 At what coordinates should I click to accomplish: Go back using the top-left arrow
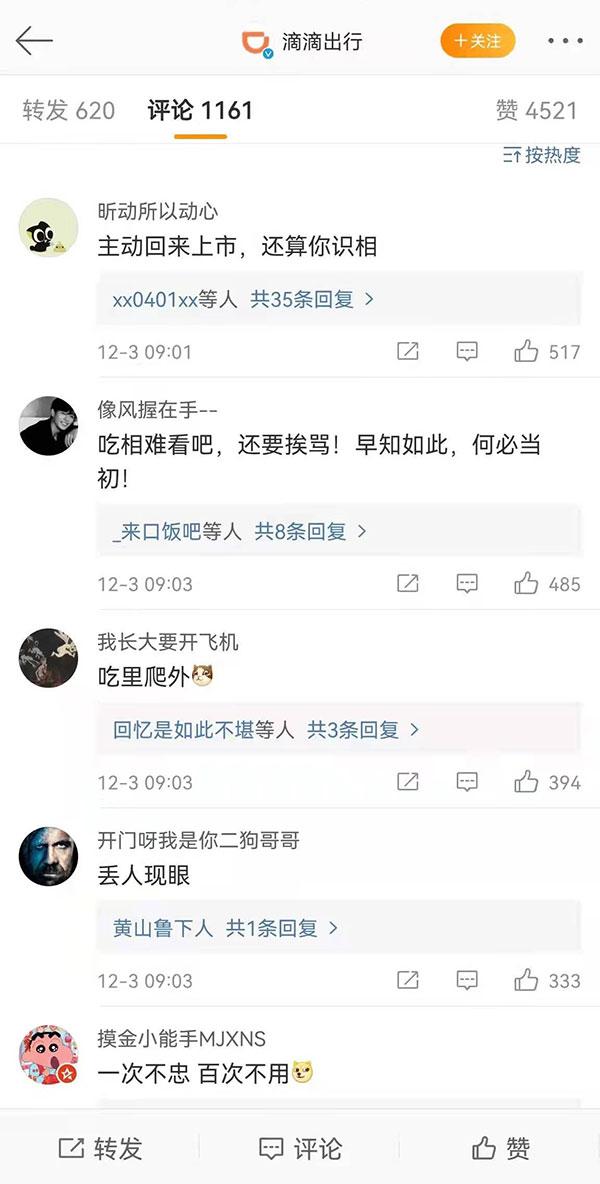[34, 41]
